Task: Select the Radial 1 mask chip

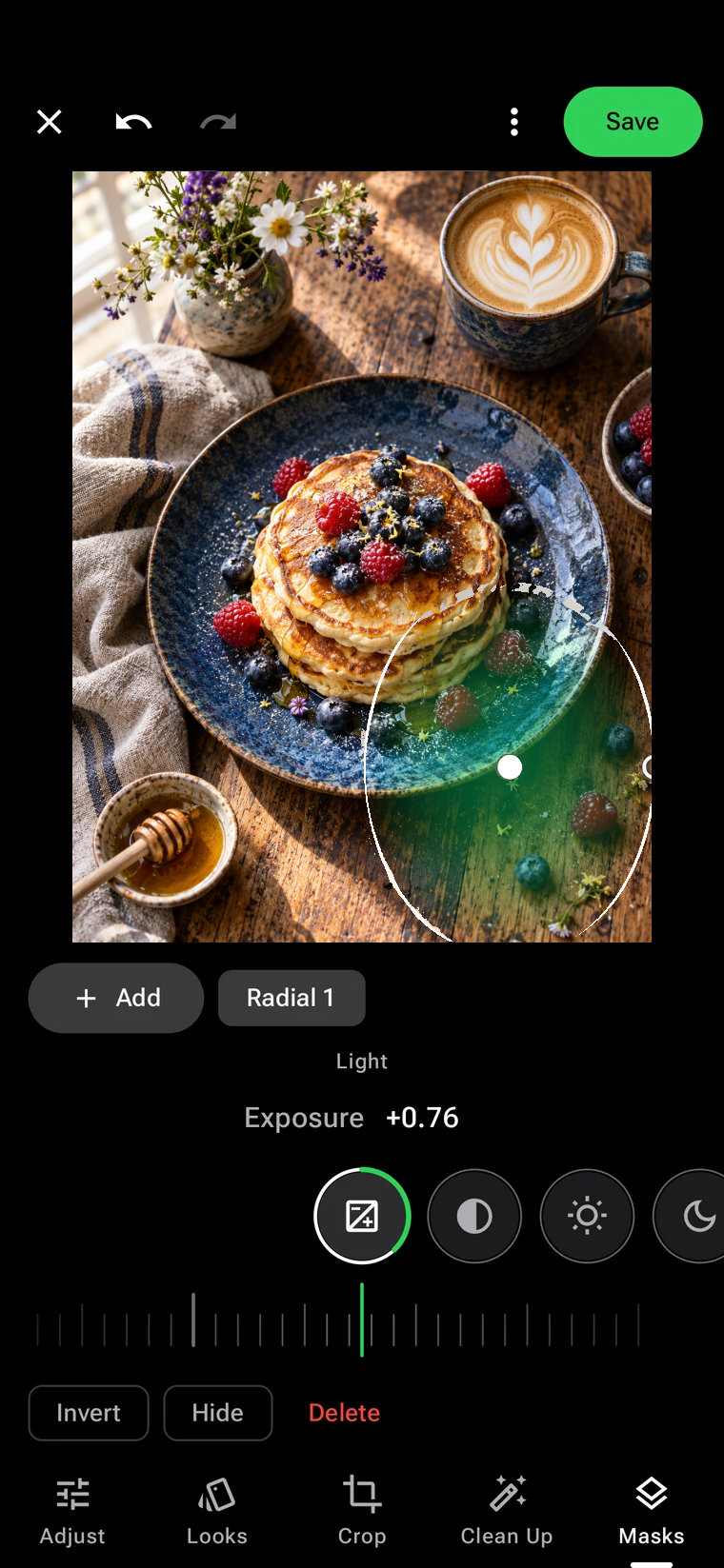Action: [292, 998]
